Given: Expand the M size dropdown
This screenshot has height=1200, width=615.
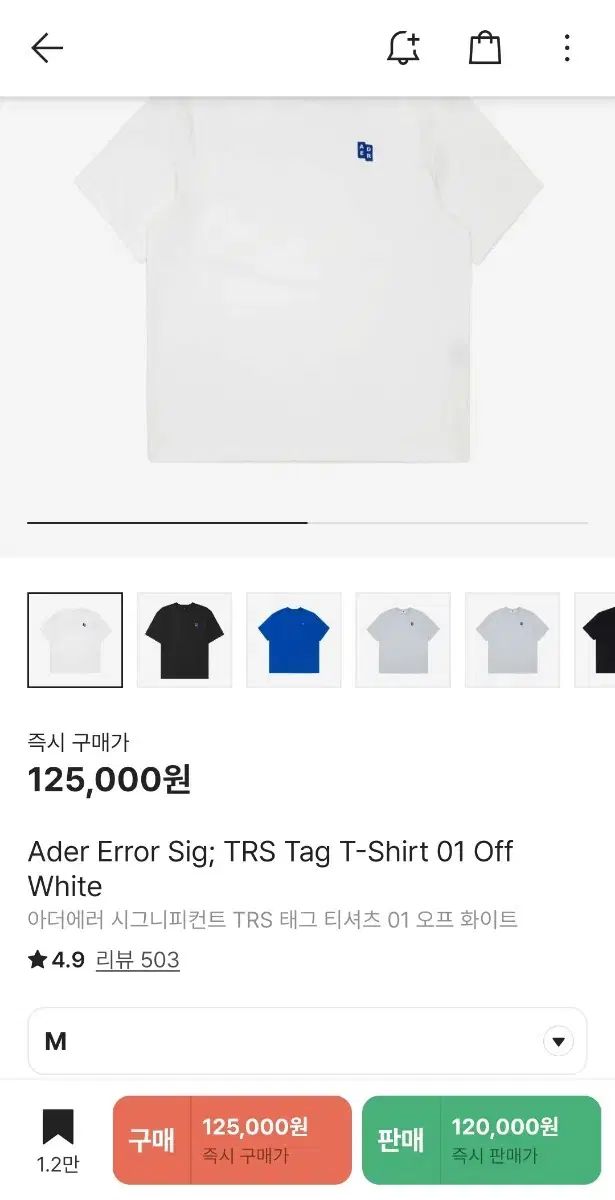Looking at the screenshot, I should [x=307, y=1041].
